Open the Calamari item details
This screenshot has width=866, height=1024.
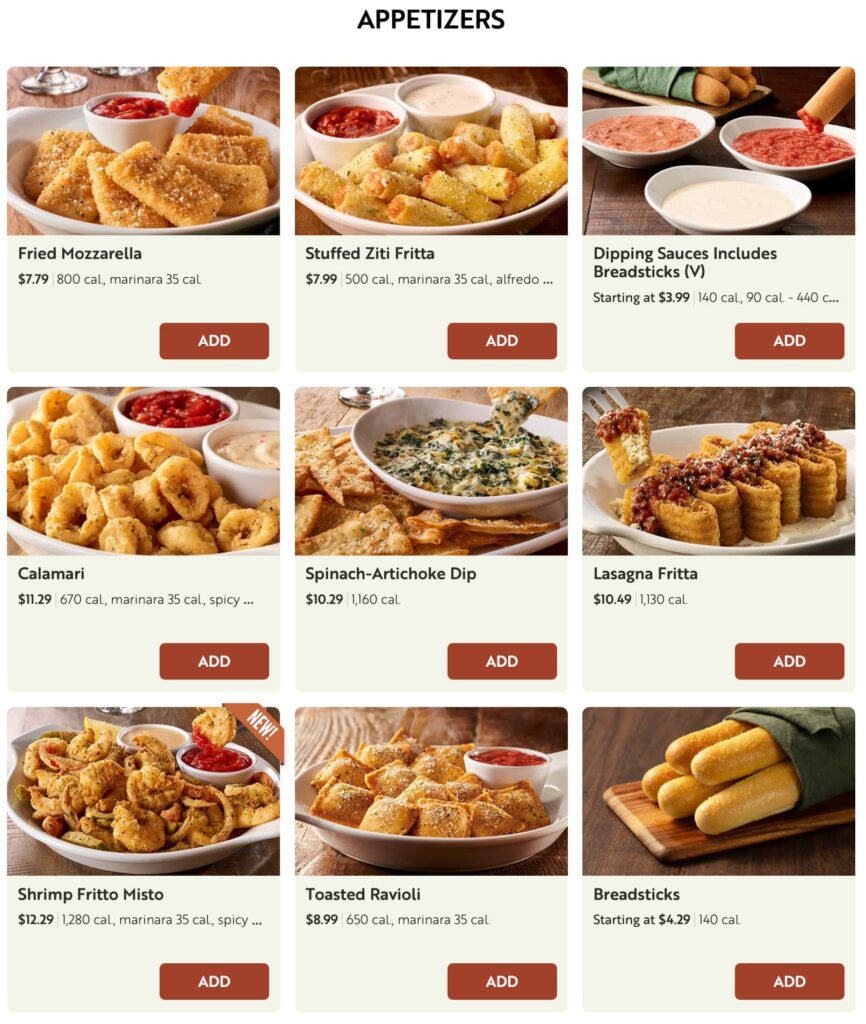51,573
